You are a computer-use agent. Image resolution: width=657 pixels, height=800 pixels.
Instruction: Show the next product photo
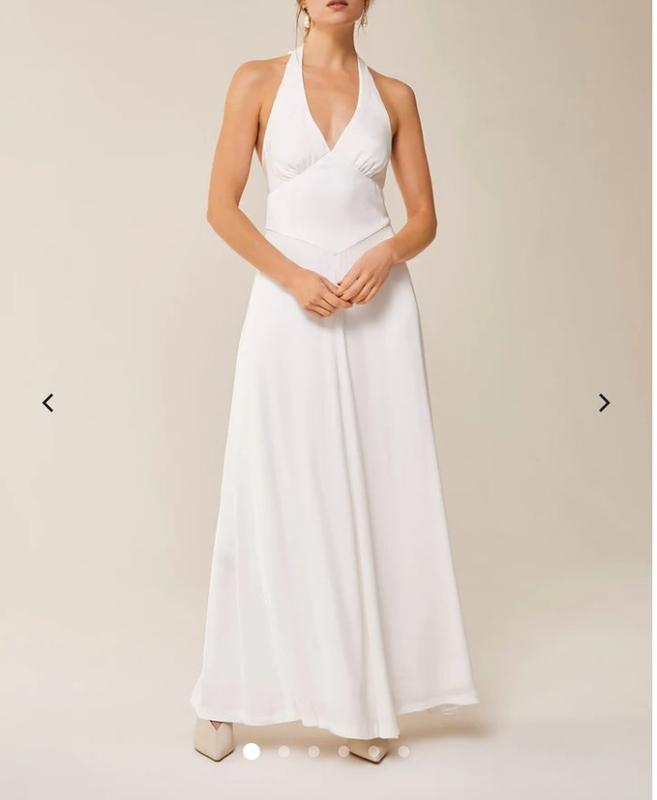603,402
